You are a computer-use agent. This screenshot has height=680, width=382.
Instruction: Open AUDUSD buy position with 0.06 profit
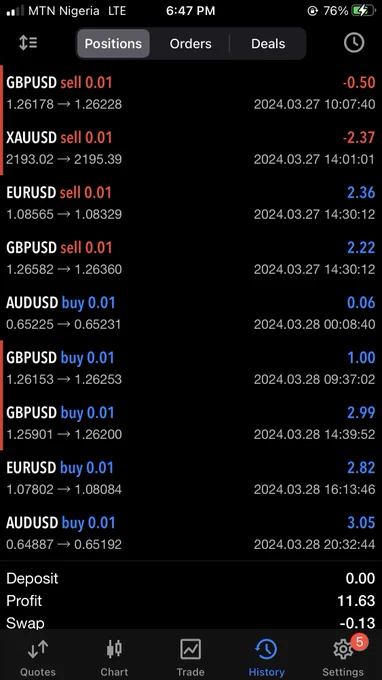tap(191, 313)
